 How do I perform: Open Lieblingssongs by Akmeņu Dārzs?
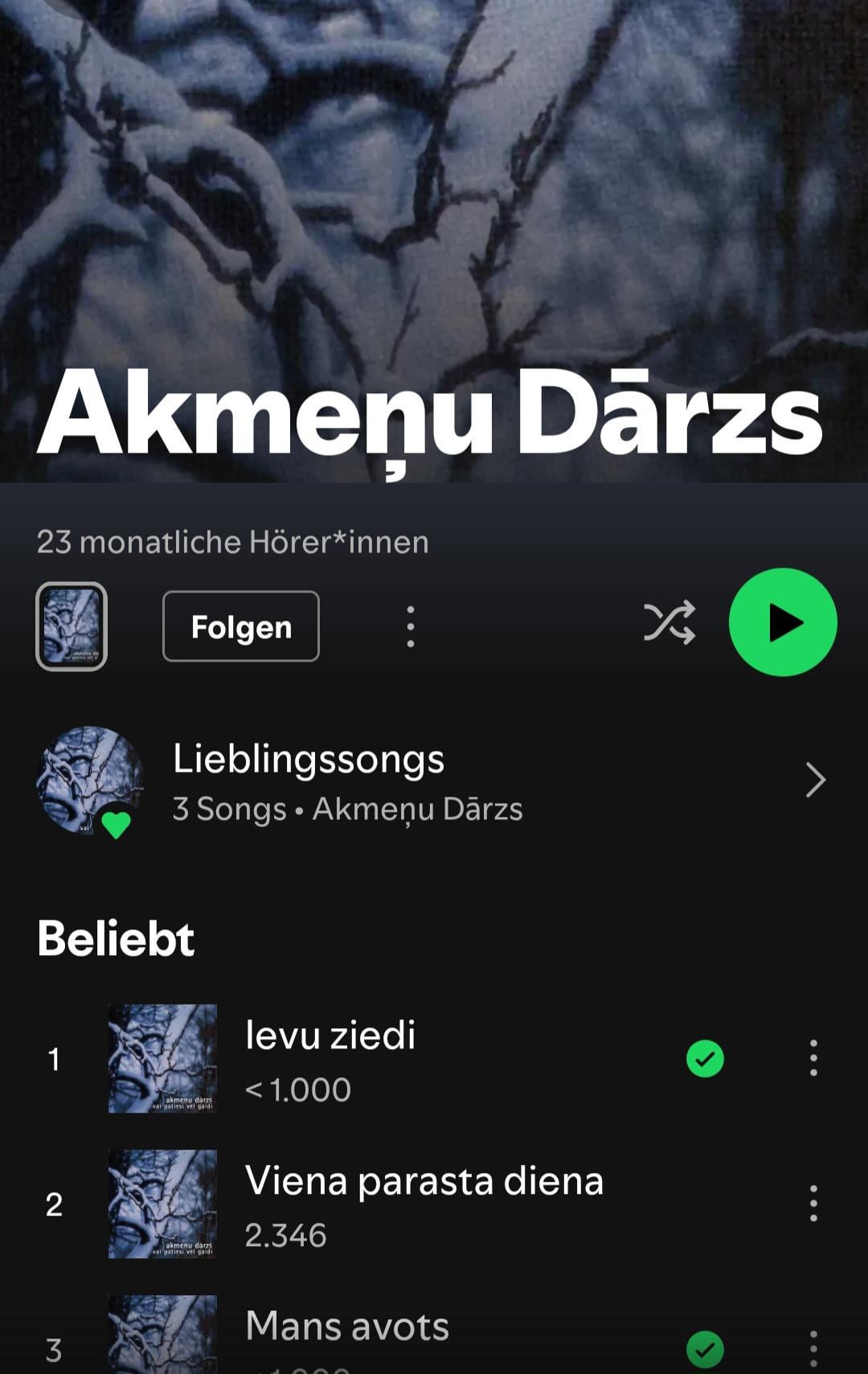434,781
